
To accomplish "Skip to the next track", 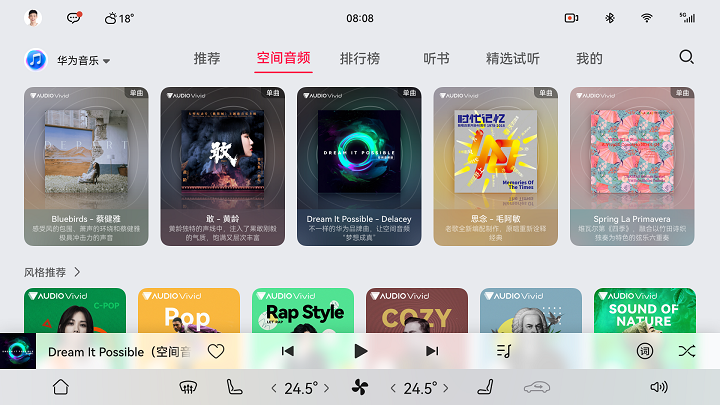I will [432, 351].
